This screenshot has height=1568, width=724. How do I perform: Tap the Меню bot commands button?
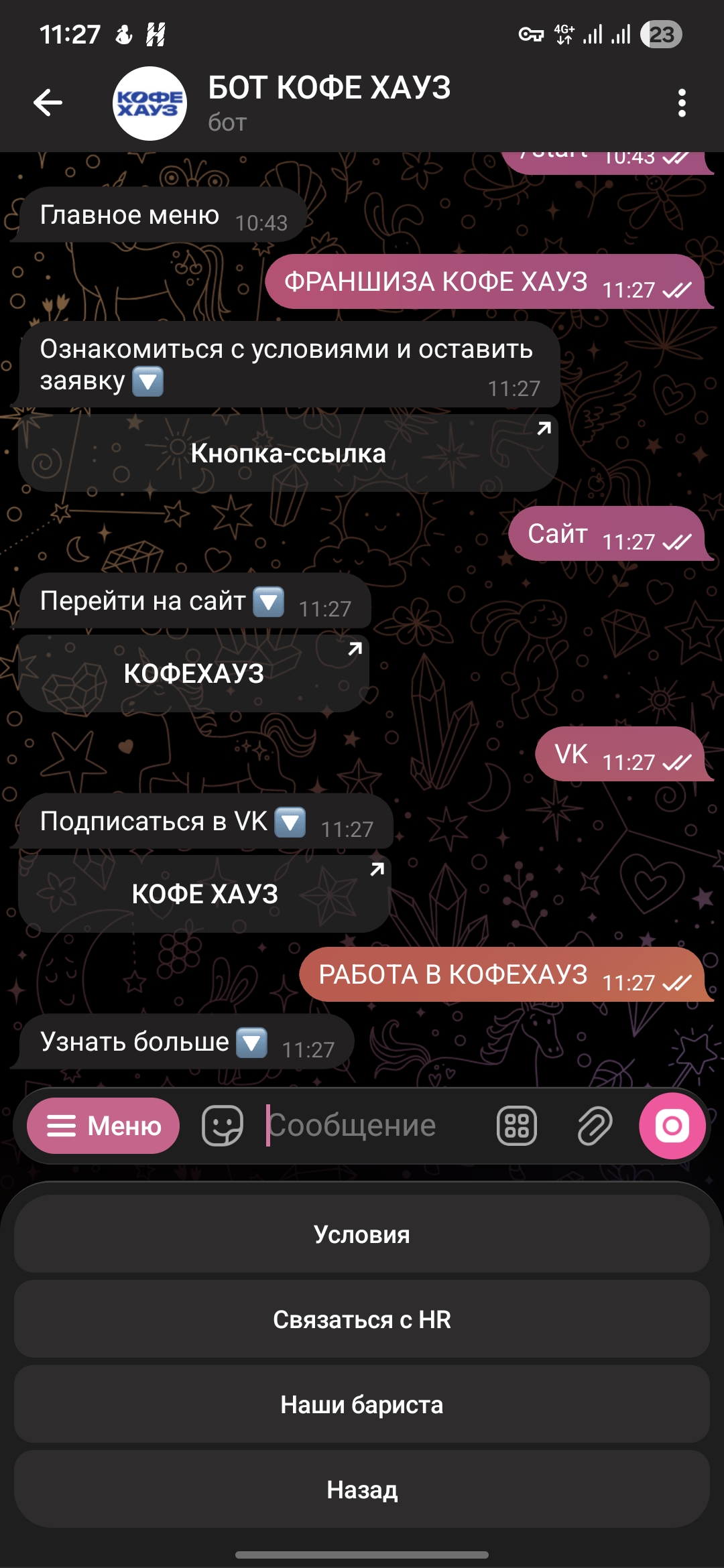click(x=103, y=1126)
